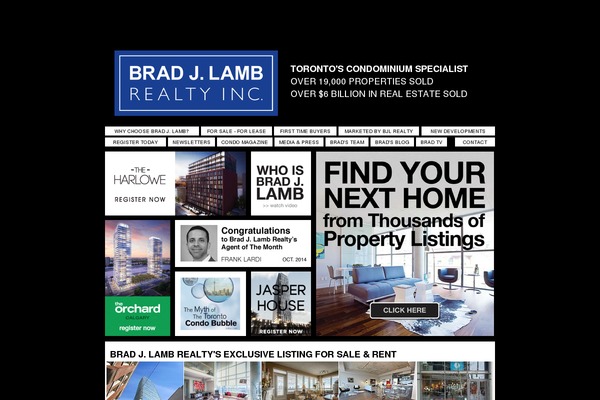This screenshot has width=600, height=400.
Task: Select Marketed by BJL Realty
Action: click(376, 131)
